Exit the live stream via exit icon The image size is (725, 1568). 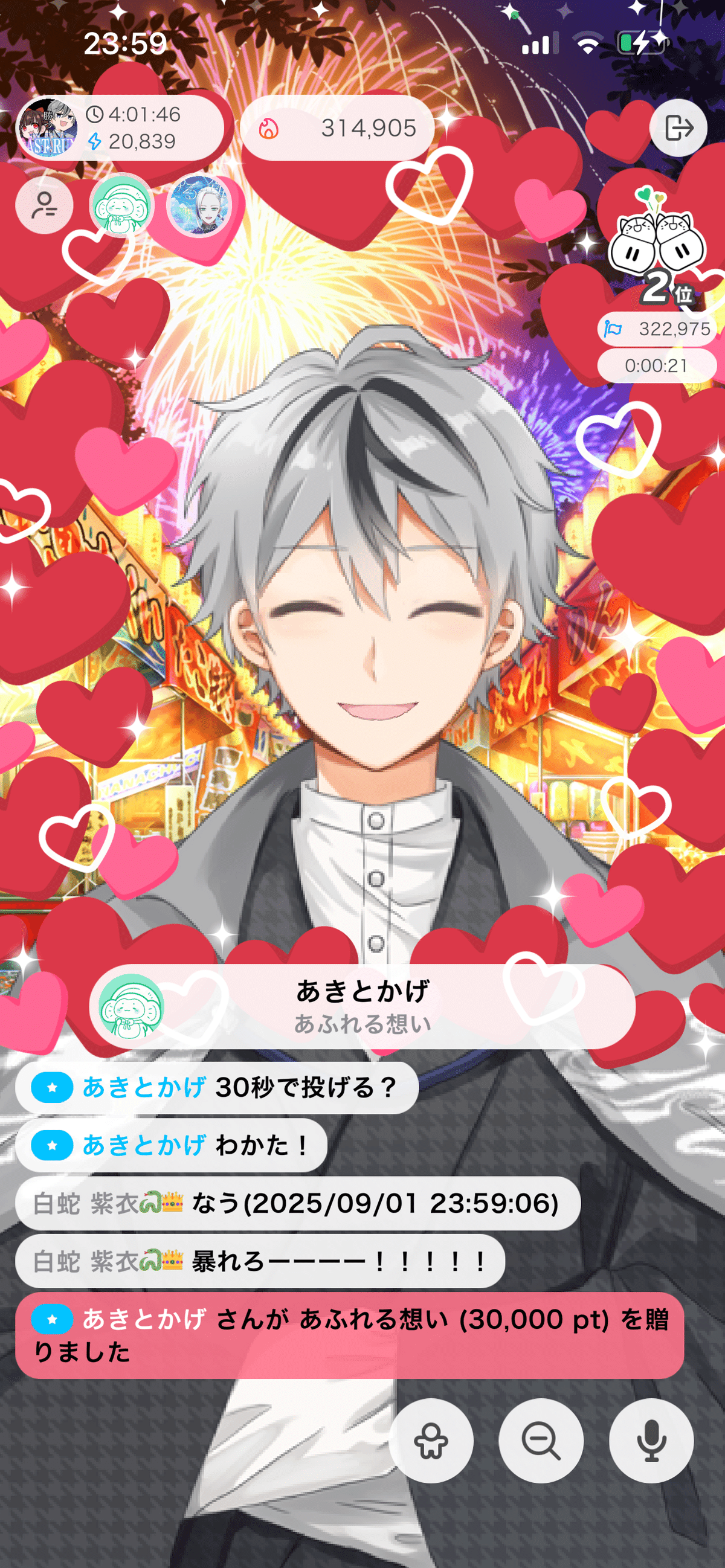(x=678, y=128)
